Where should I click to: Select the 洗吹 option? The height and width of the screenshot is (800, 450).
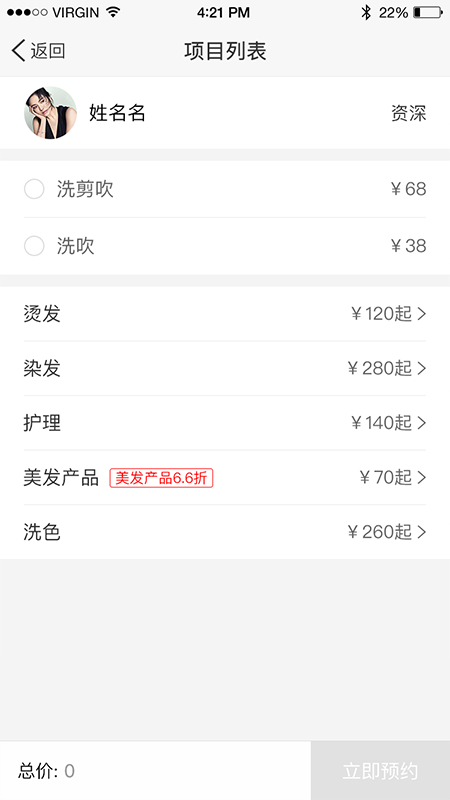click(x=225, y=246)
